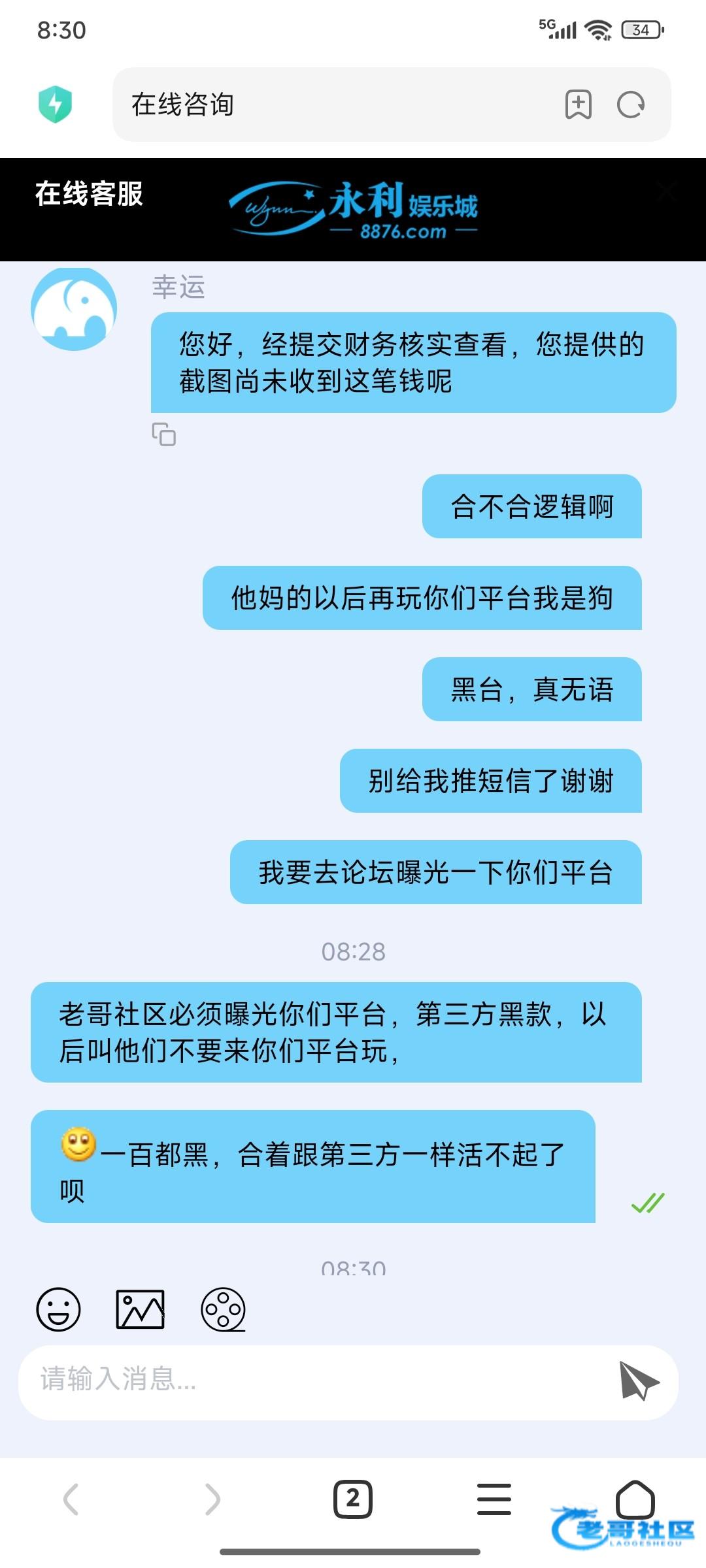The image size is (706, 1568).
Task: Open the emoji picker
Action: 58,1309
